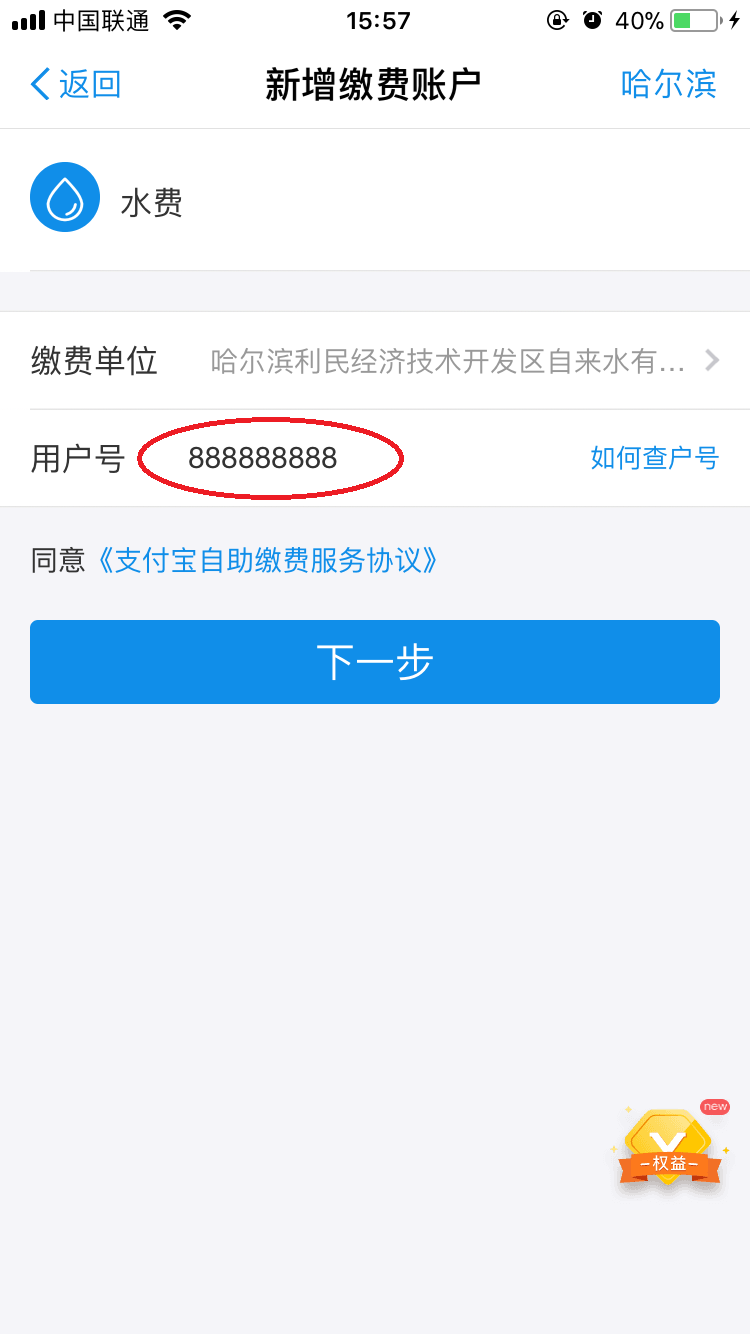Proceed with 下一步 button

tap(375, 662)
